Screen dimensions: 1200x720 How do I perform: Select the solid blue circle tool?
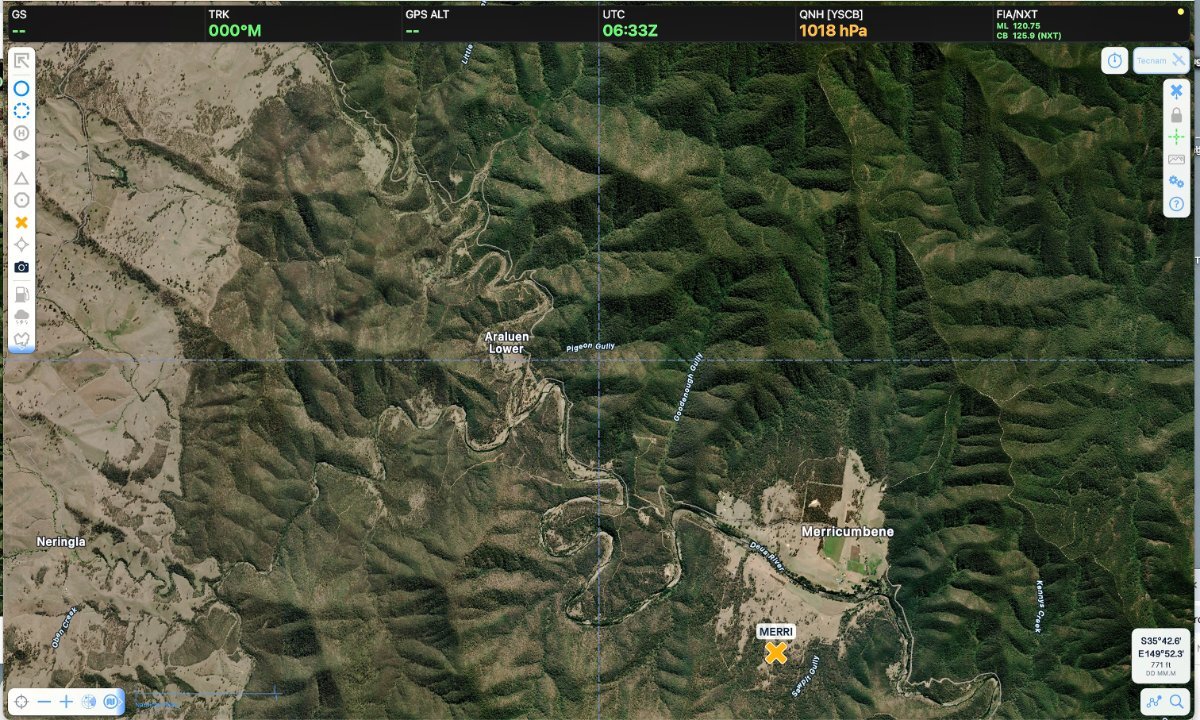pos(21,88)
